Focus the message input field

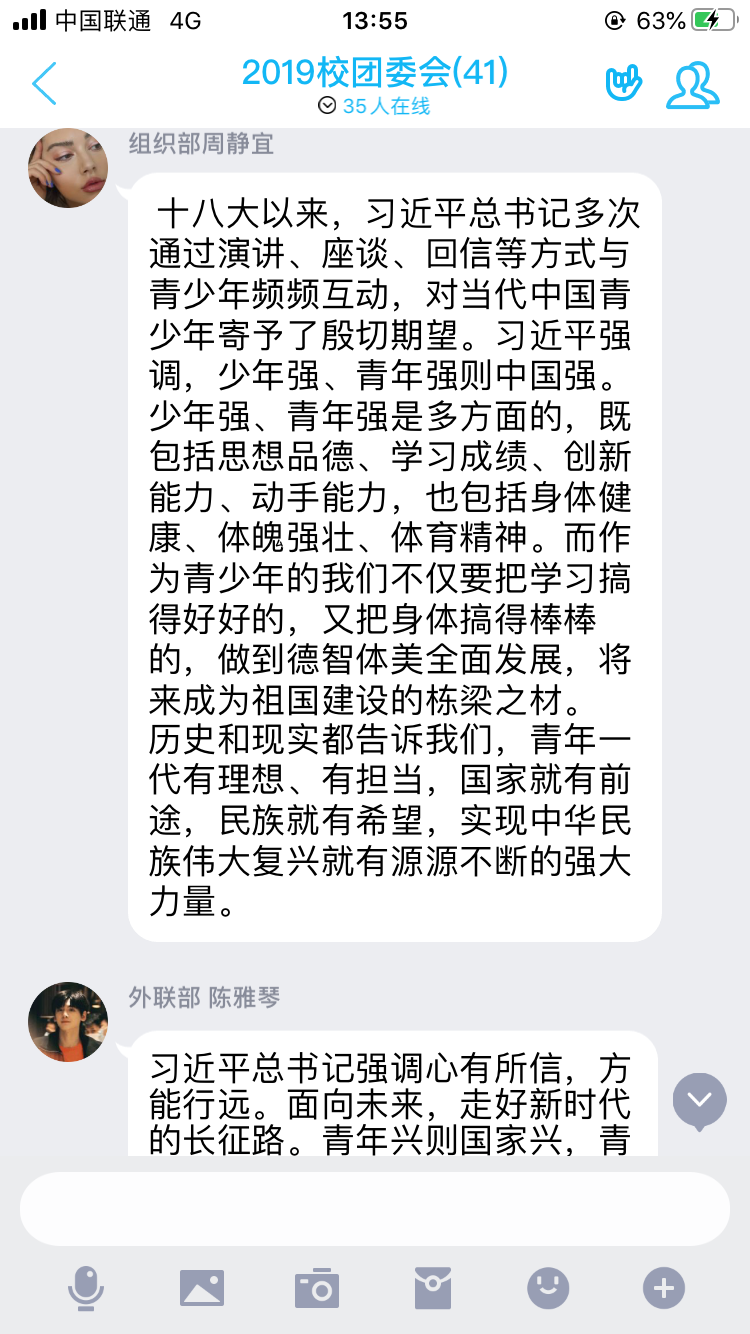coord(375,1209)
